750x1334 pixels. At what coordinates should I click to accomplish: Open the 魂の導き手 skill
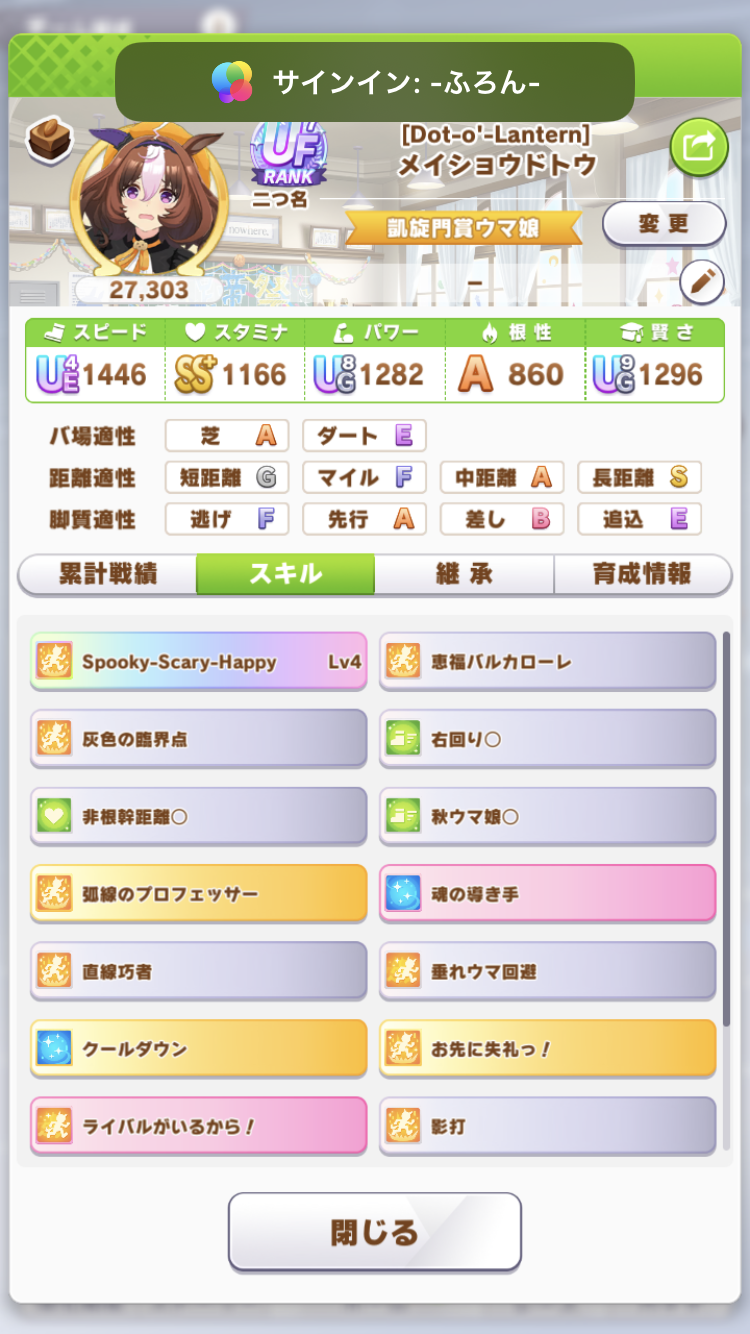pyautogui.click(x=547, y=893)
